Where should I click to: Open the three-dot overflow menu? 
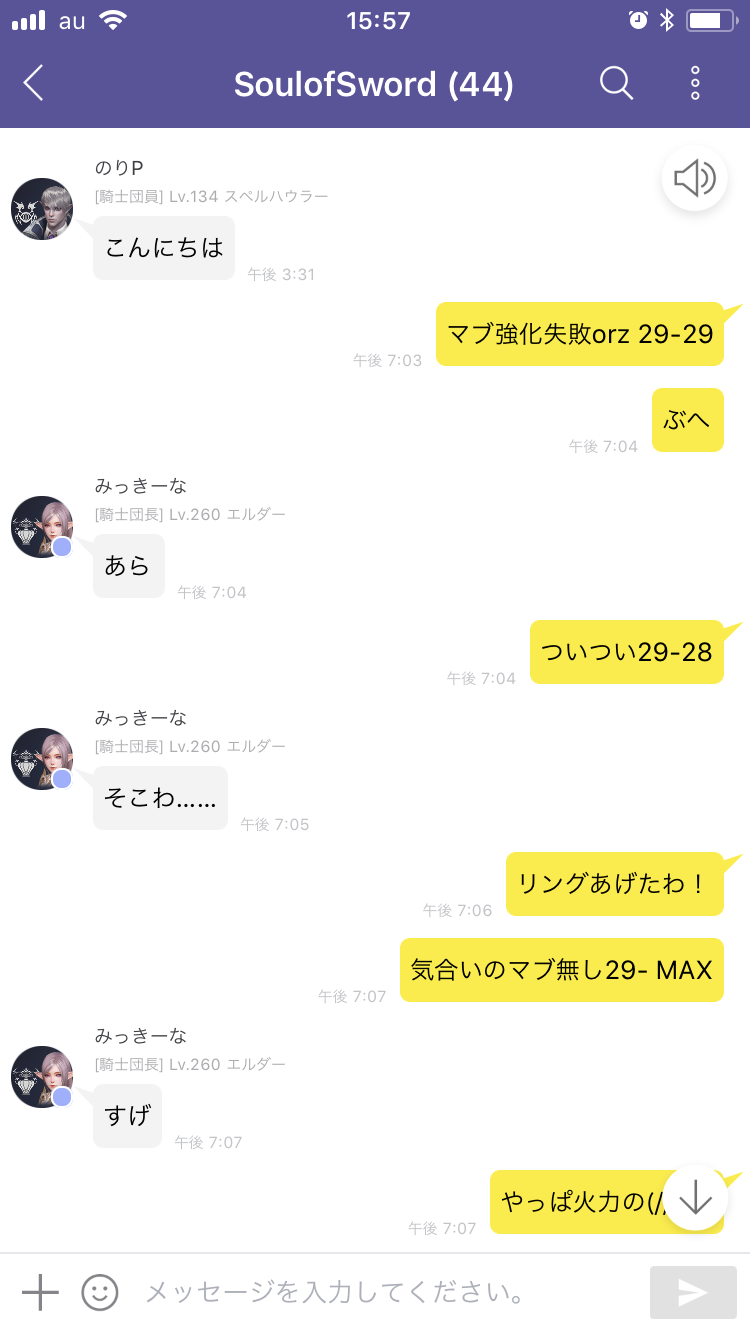[x=695, y=83]
